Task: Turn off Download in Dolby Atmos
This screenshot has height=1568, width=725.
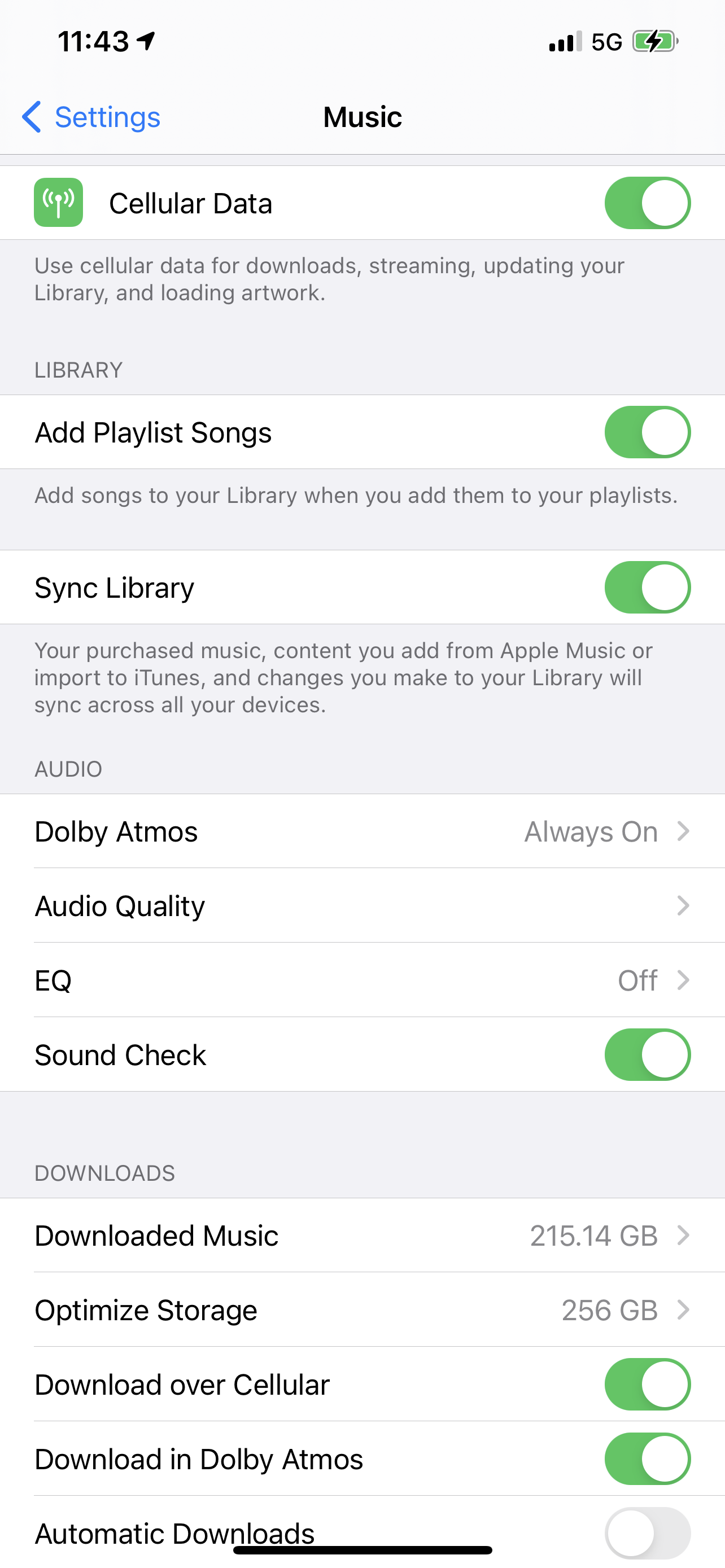Action: click(647, 1459)
